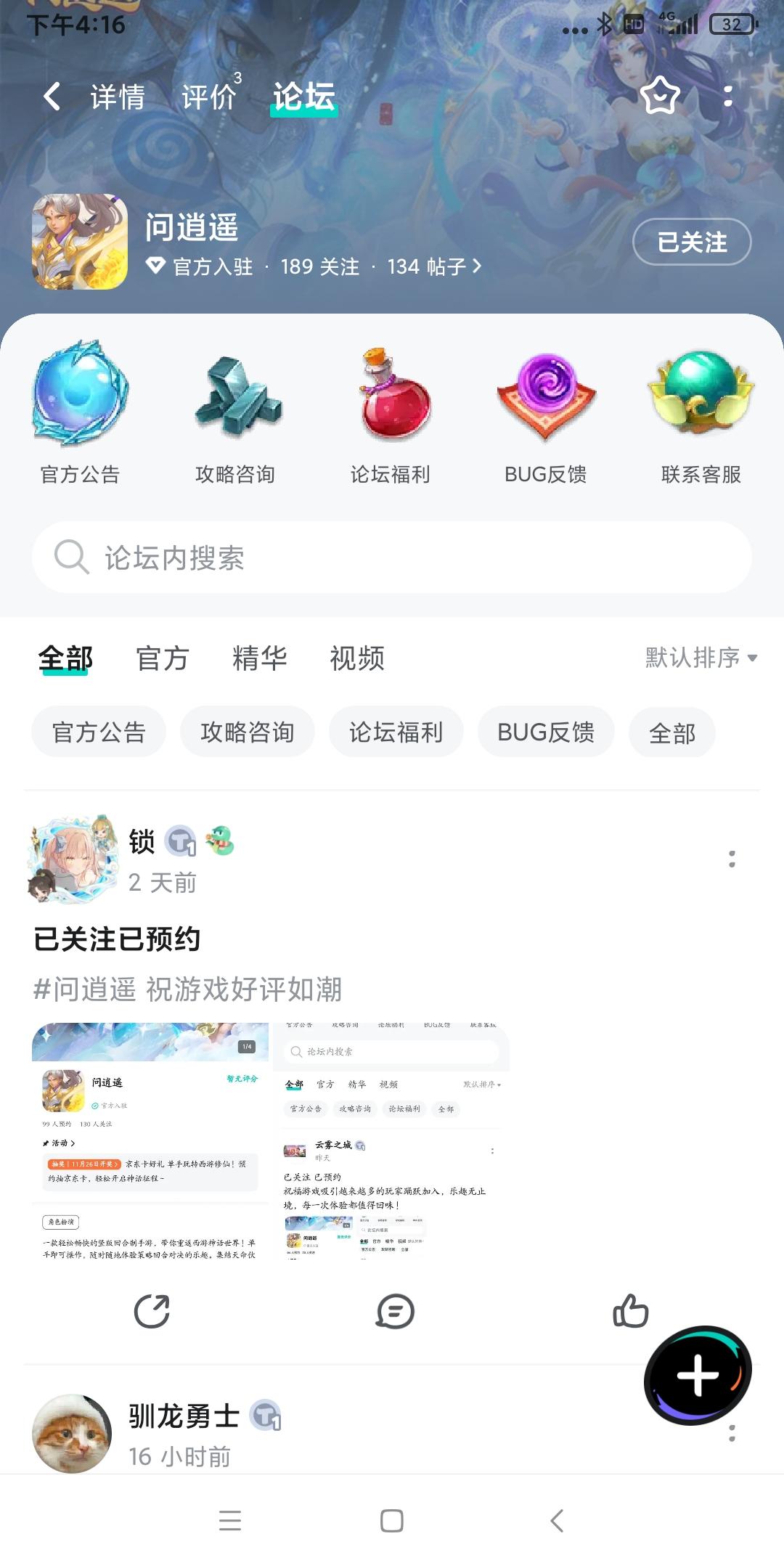Open the 默认排序 sort dropdown
Viewport: 784px width, 1568px height.
click(x=699, y=658)
